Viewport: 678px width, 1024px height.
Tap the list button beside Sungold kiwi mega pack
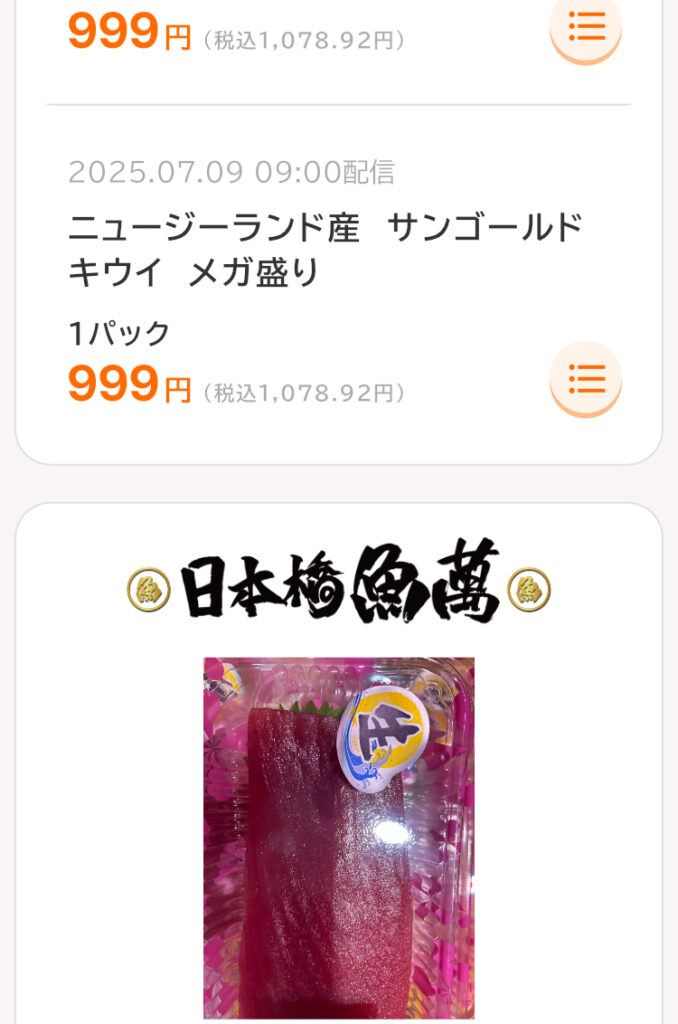click(586, 378)
